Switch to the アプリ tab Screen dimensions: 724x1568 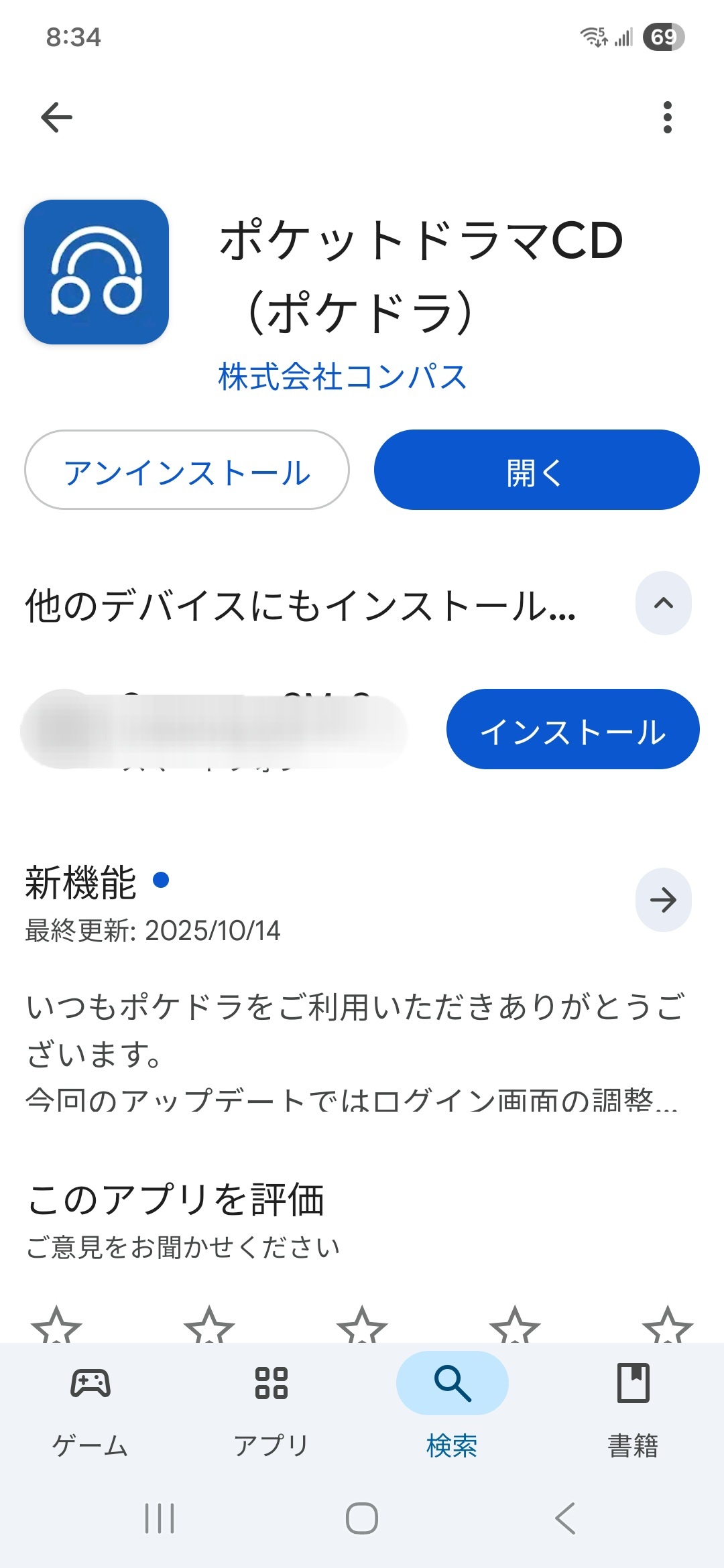(271, 1404)
